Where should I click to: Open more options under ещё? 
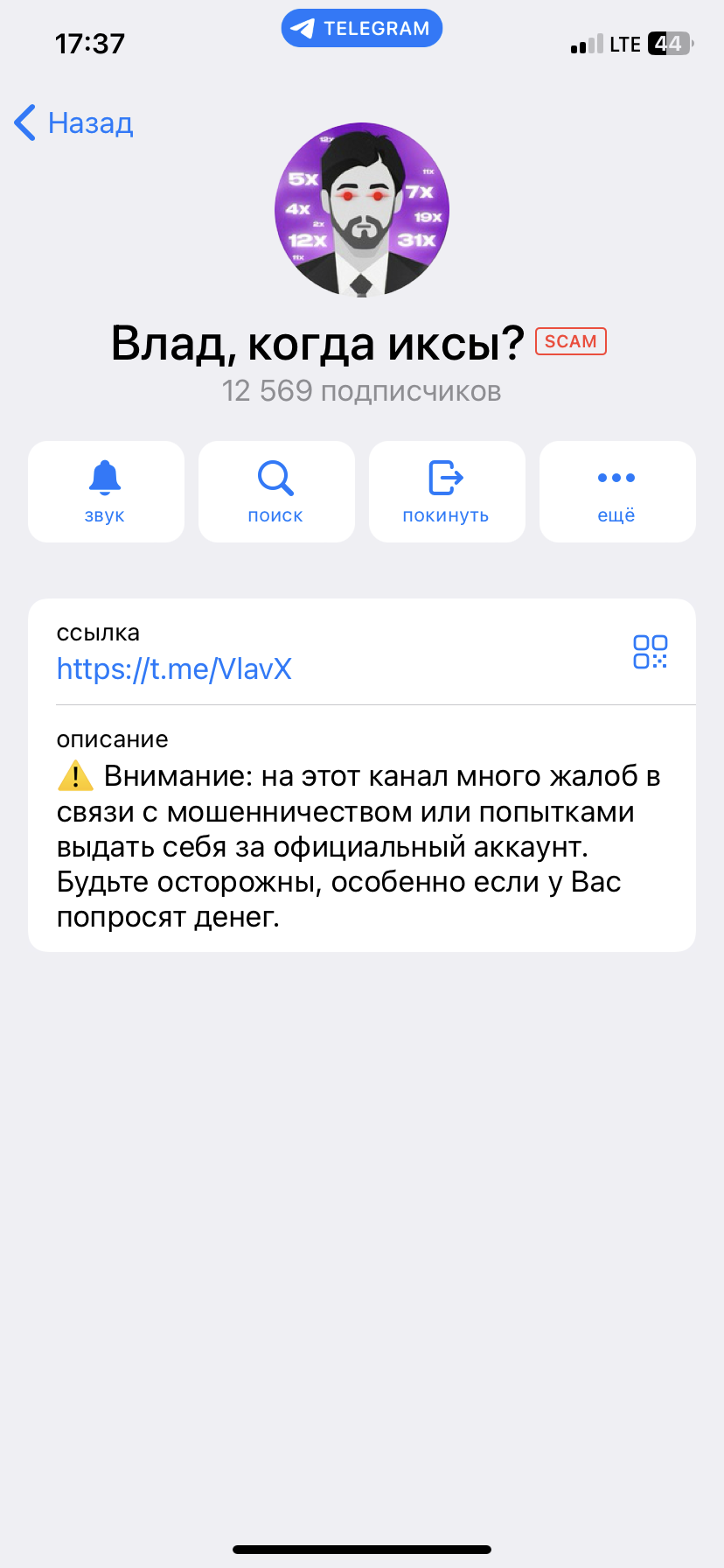[x=617, y=491]
